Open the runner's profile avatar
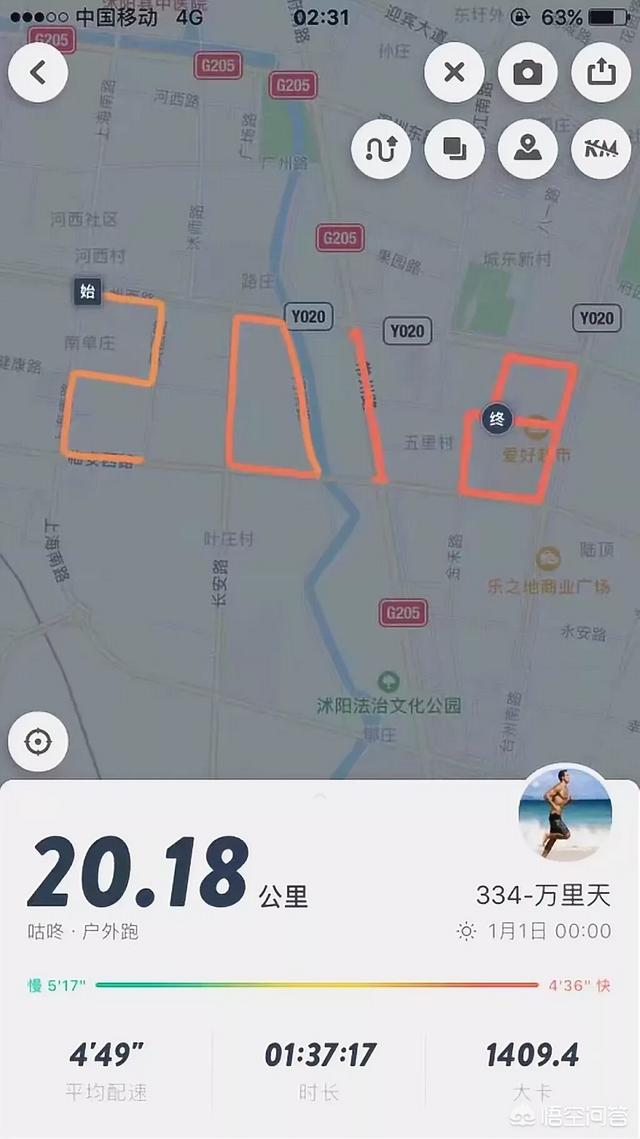 pos(565,812)
